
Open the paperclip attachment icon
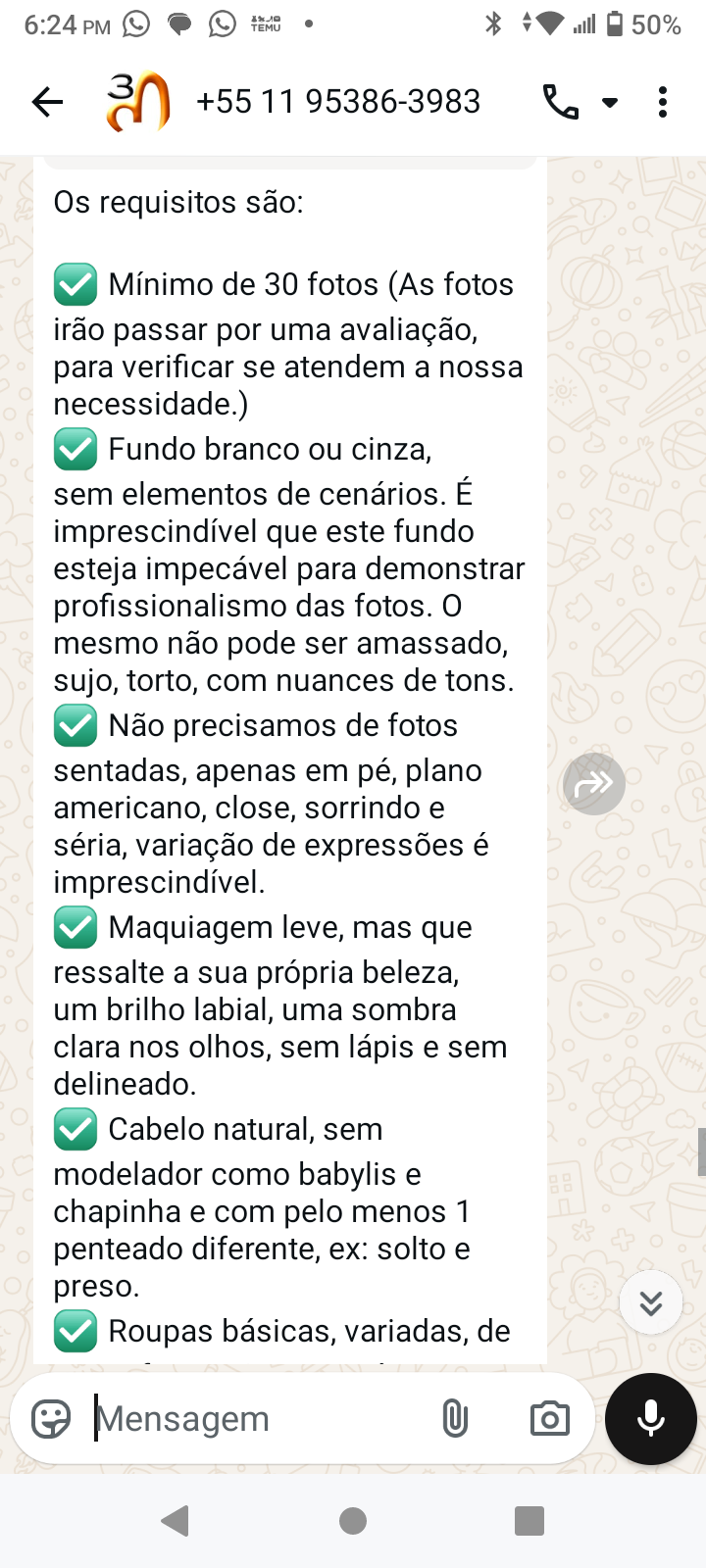tap(455, 1418)
